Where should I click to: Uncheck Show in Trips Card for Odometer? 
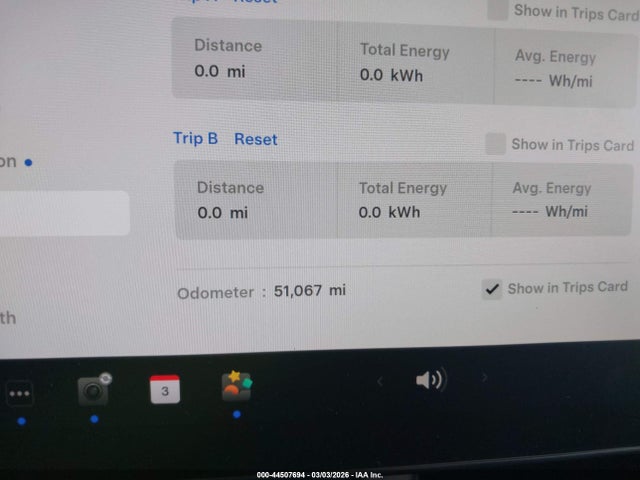[492, 289]
